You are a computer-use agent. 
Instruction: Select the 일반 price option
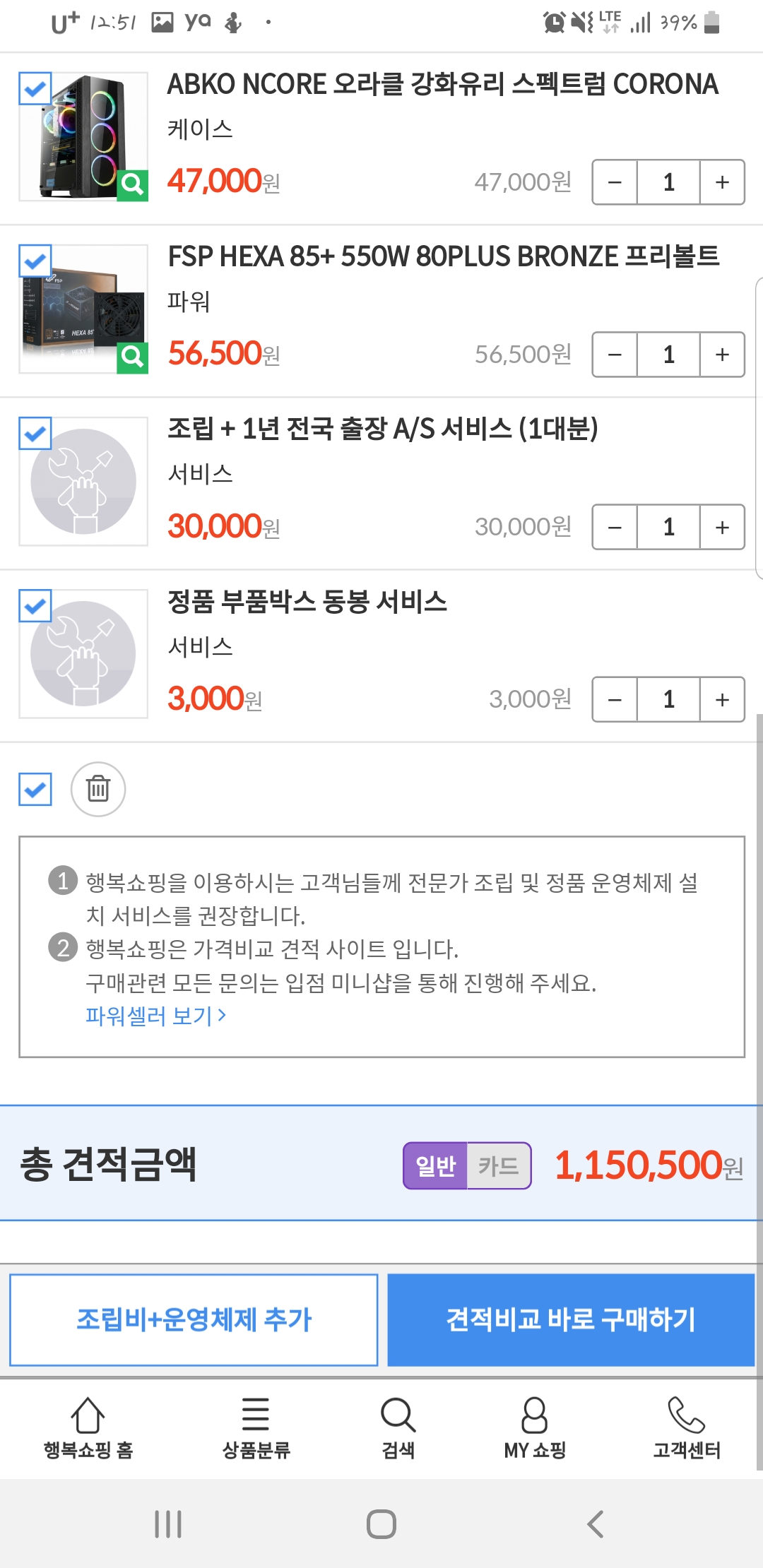pos(435,1165)
